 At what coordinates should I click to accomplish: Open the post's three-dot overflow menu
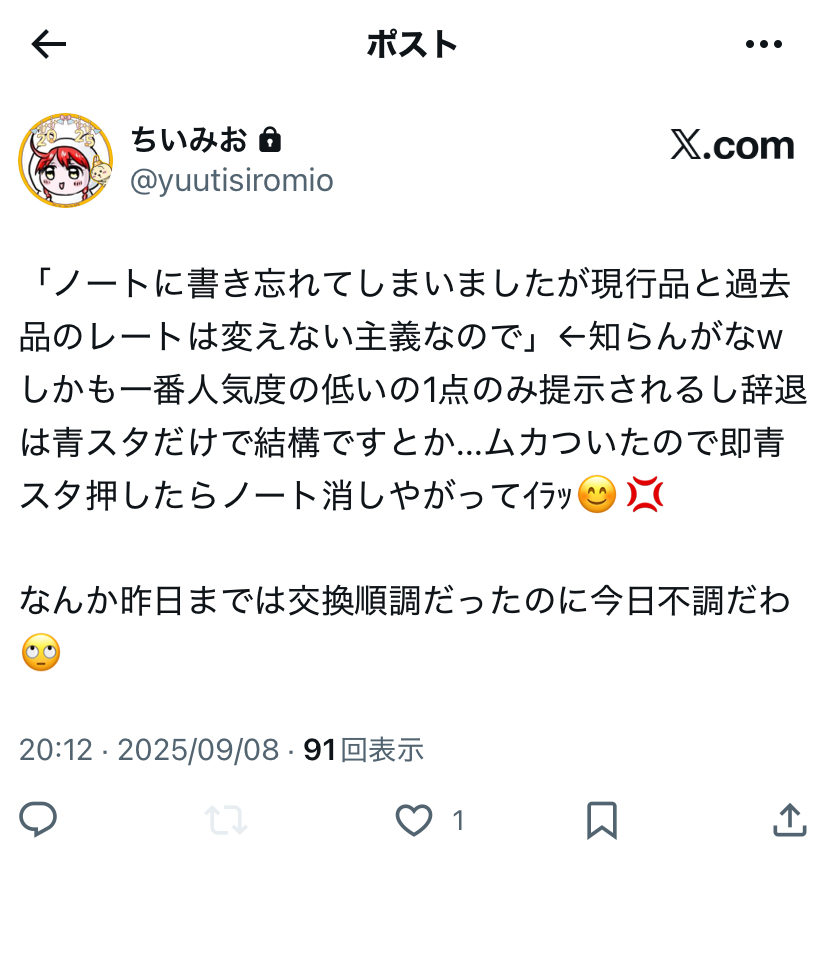tap(764, 44)
